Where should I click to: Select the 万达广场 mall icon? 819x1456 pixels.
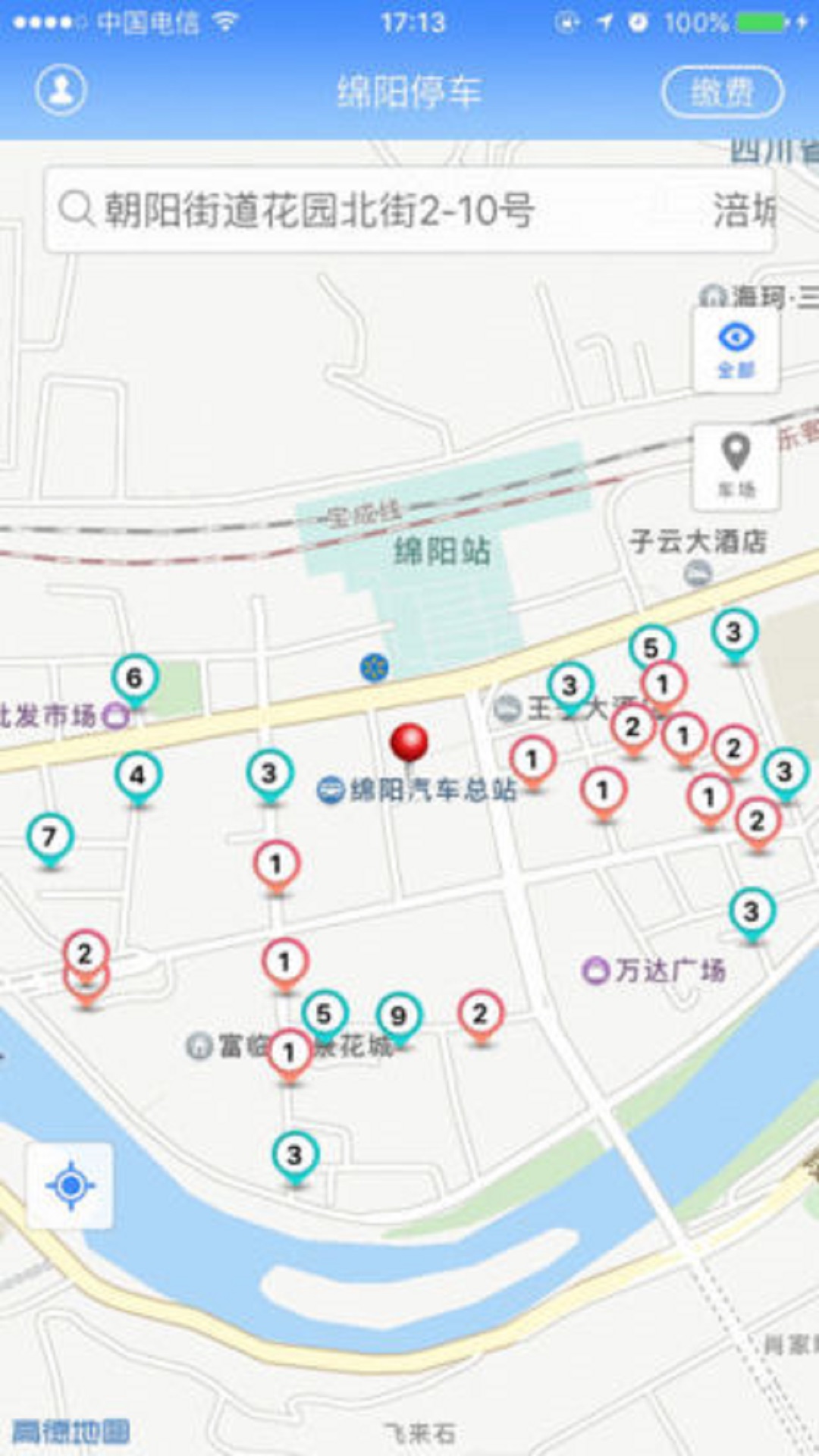(597, 968)
